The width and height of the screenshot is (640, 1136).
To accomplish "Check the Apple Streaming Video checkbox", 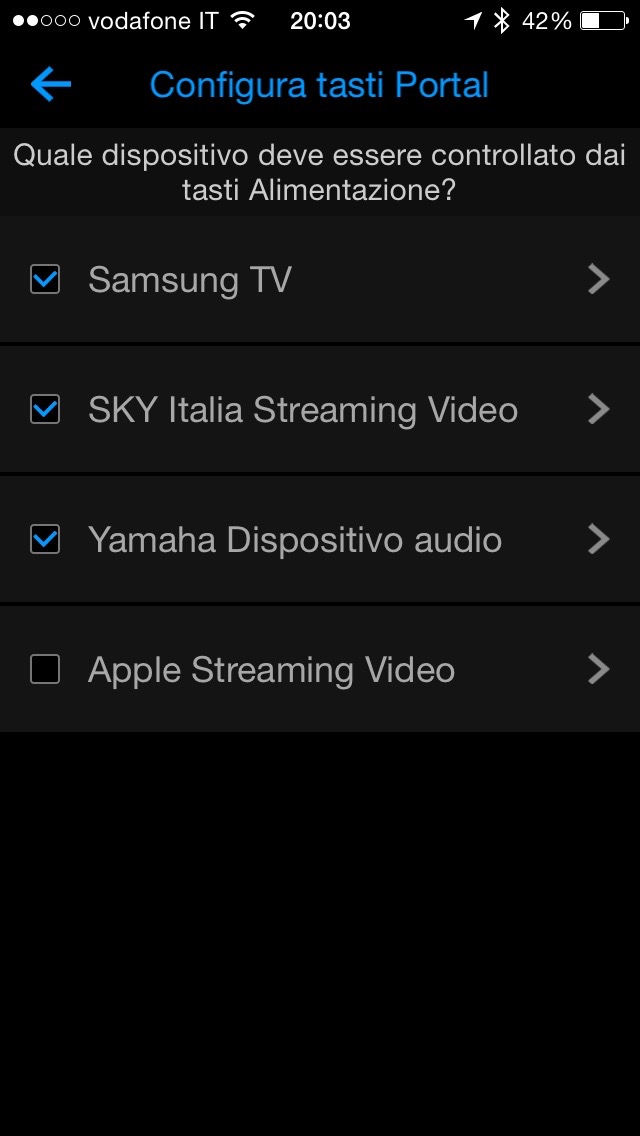I will [45, 669].
